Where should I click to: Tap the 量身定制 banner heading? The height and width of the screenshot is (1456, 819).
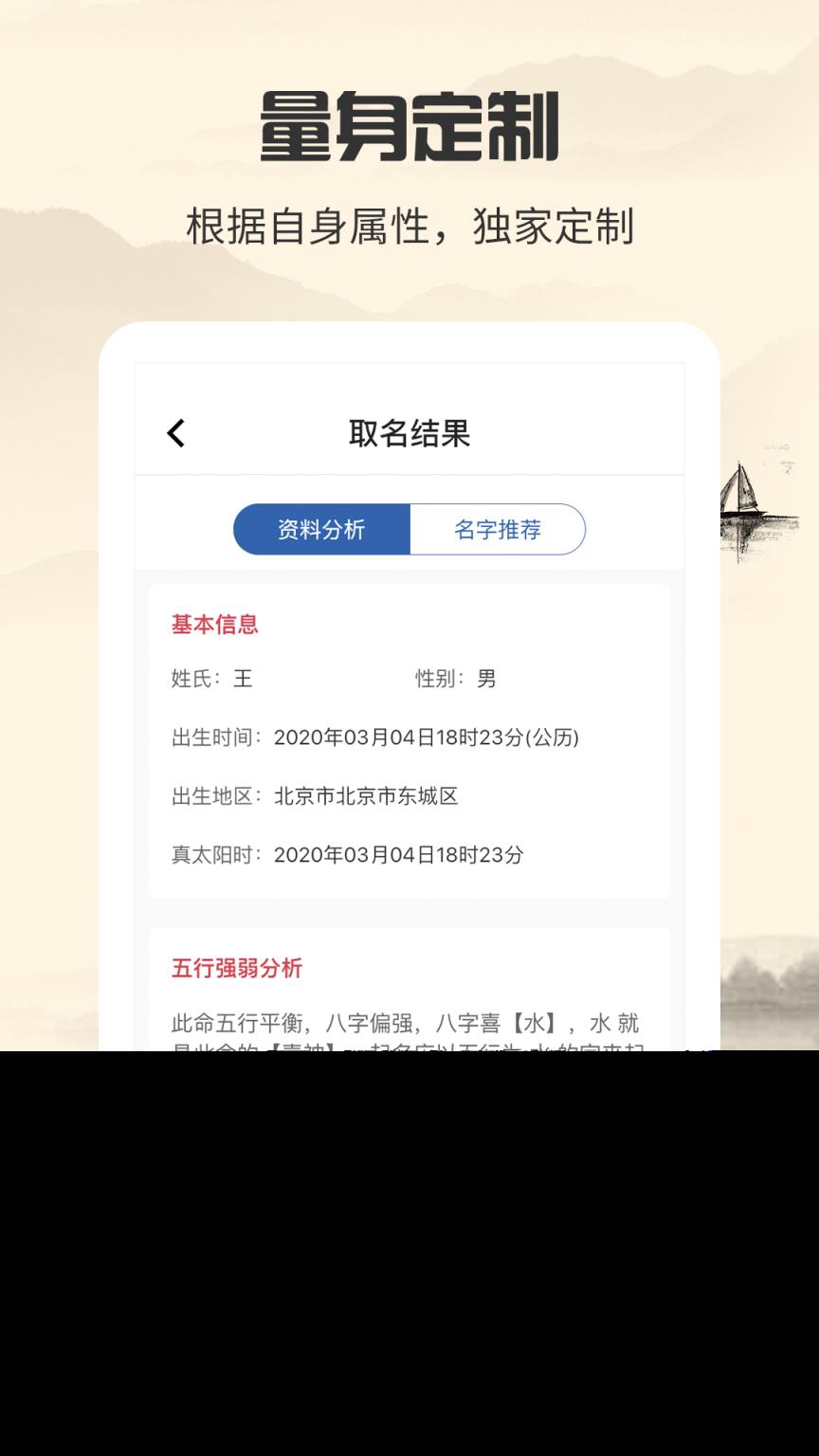[409, 123]
